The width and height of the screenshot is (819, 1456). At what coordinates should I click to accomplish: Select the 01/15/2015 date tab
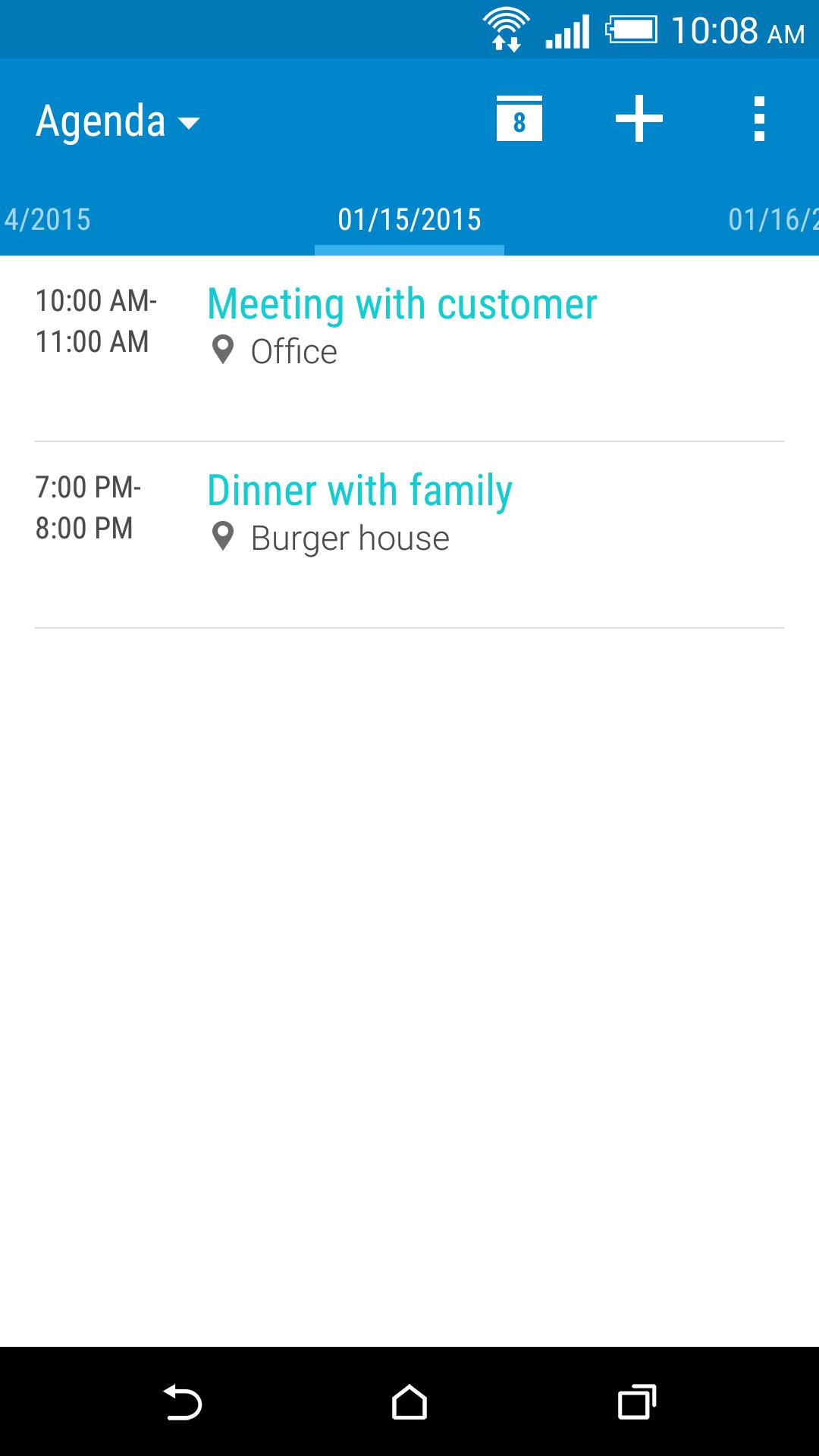click(409, 220)
